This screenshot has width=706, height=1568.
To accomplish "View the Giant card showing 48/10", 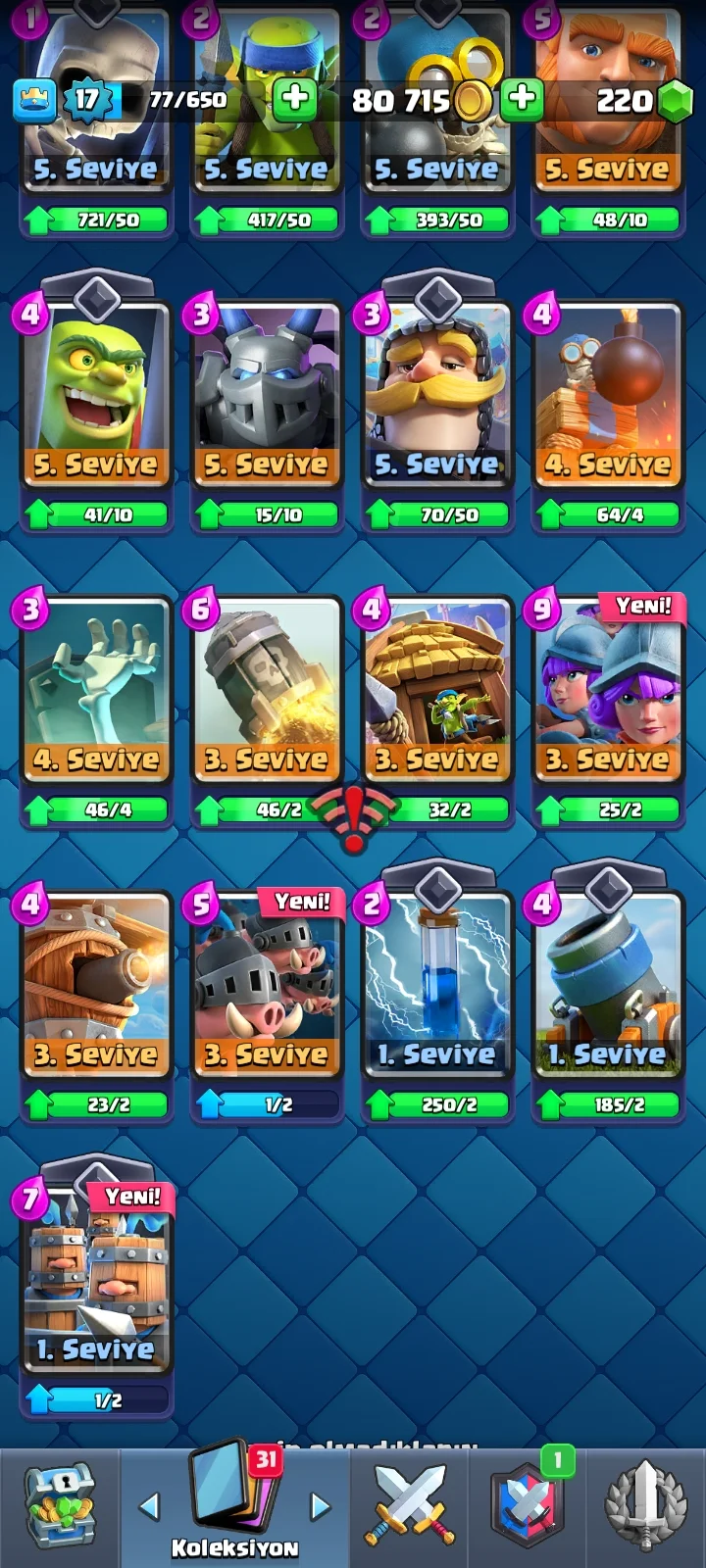I will [x=607, y=147].
